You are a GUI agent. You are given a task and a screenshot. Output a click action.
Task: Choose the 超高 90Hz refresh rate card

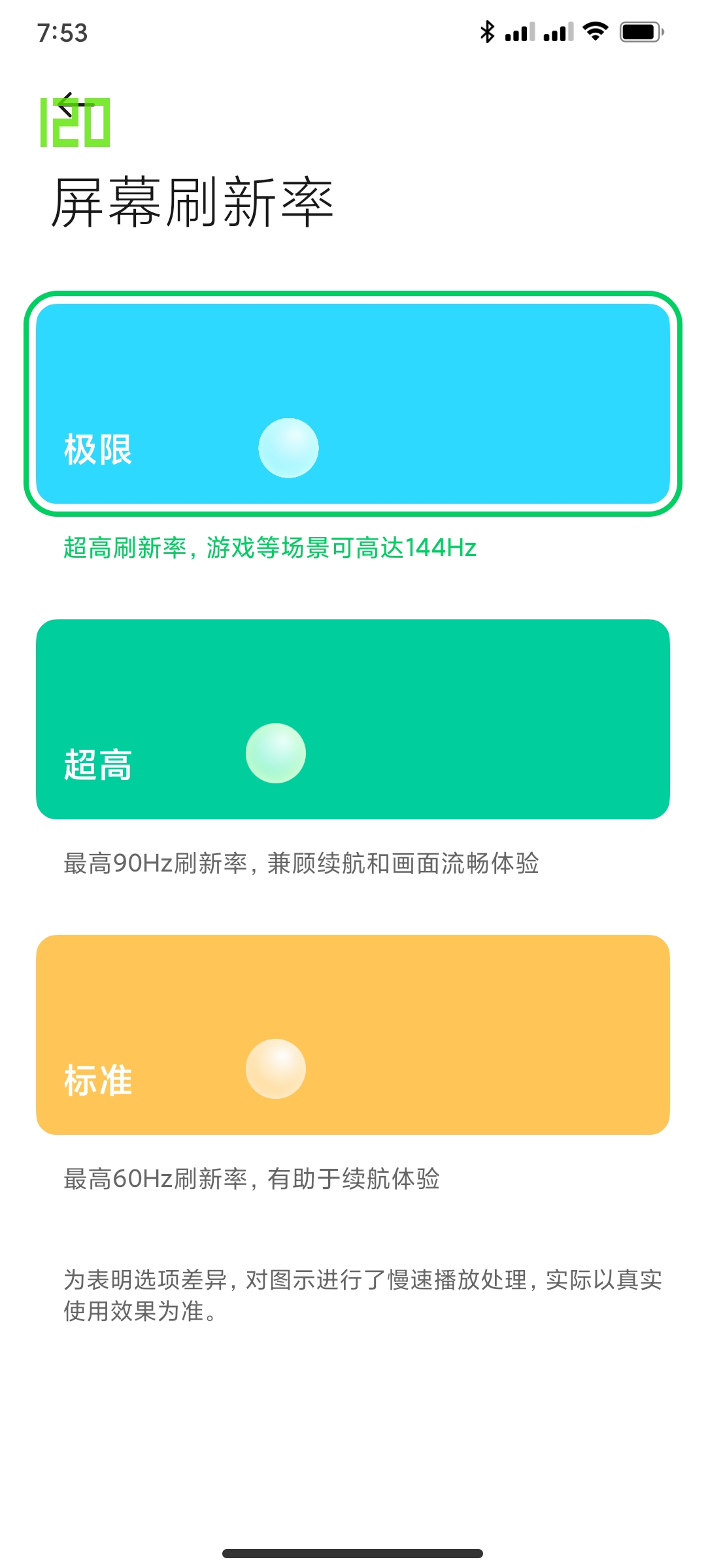point(353,719)
